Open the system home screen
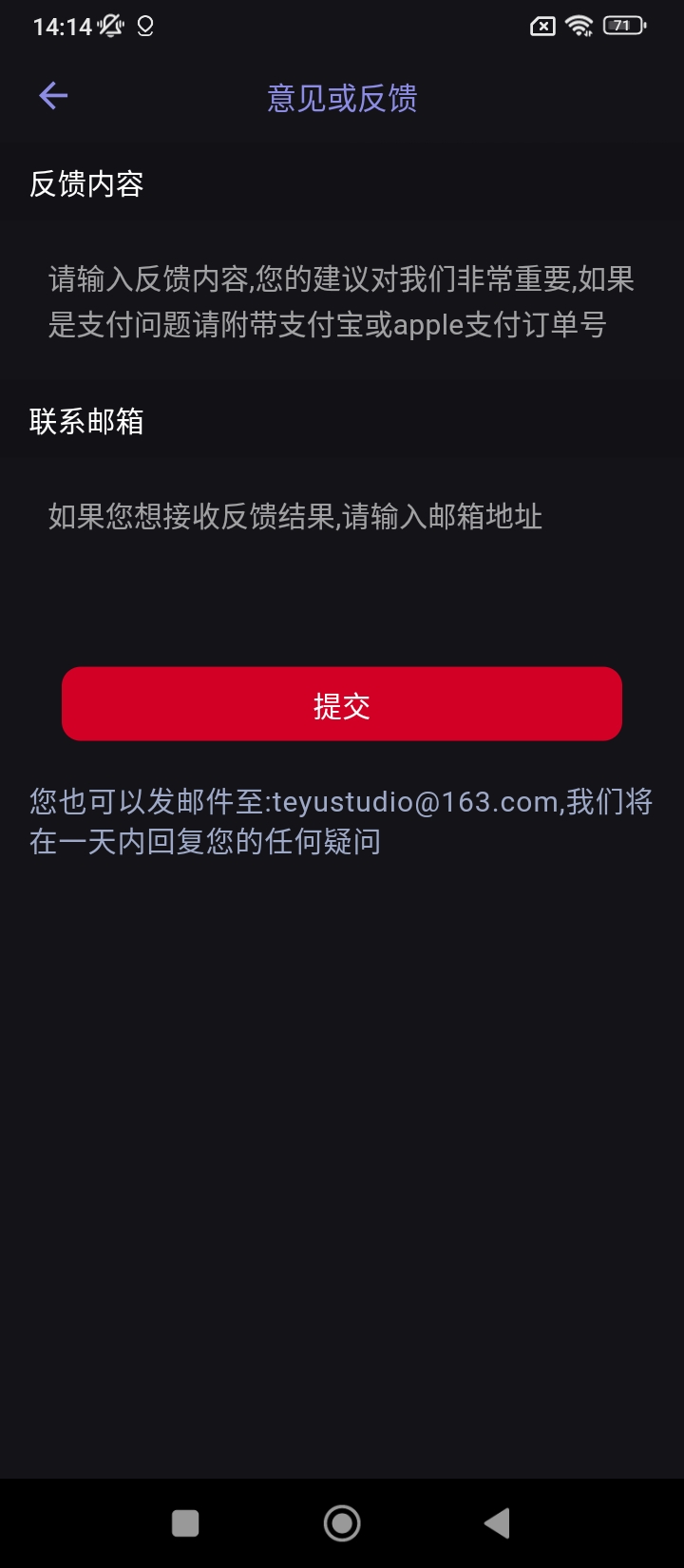Image resolution: width=684 pixels, height=1568 pixels. pyautogui.click(x=342, y=1523)
